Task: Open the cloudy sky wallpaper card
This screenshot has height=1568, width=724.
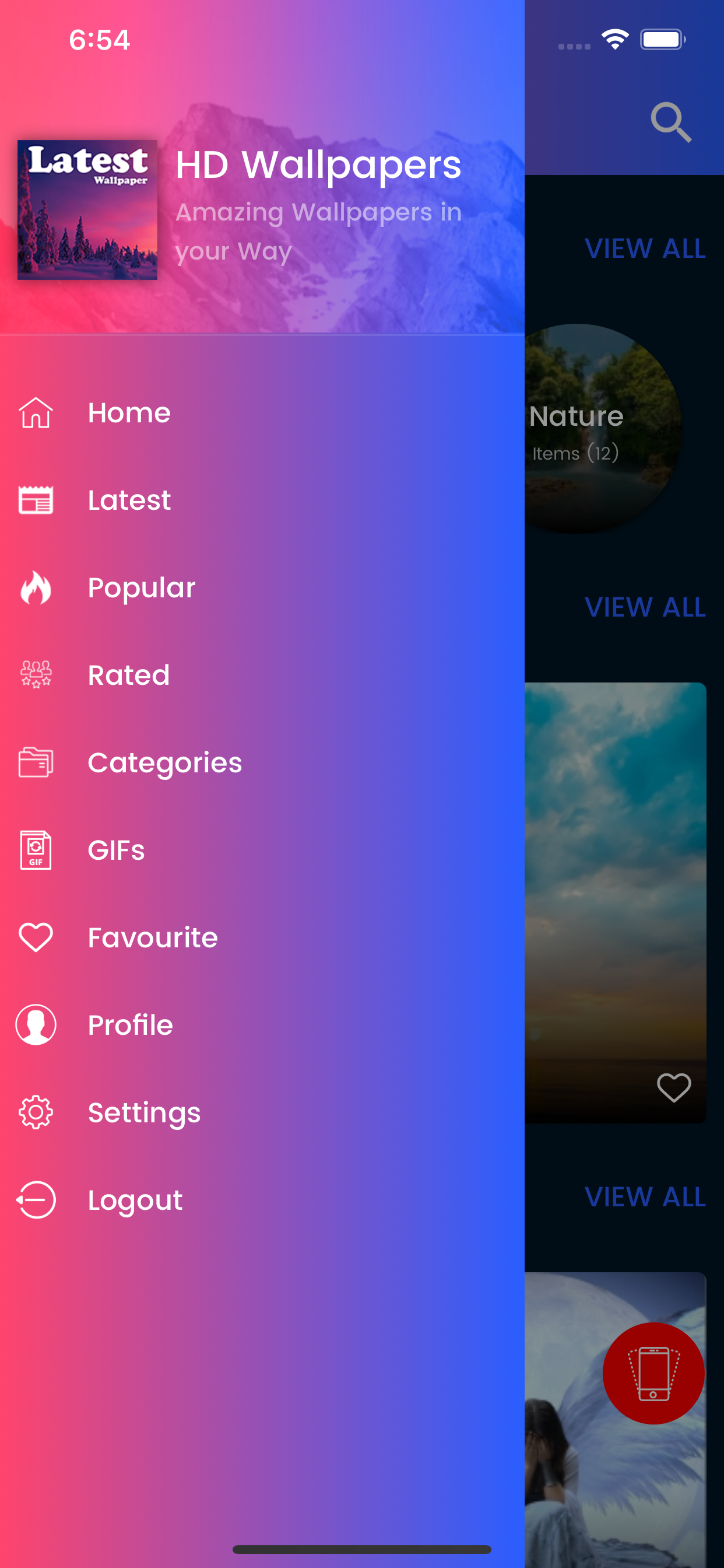Action: coord(614,883)
